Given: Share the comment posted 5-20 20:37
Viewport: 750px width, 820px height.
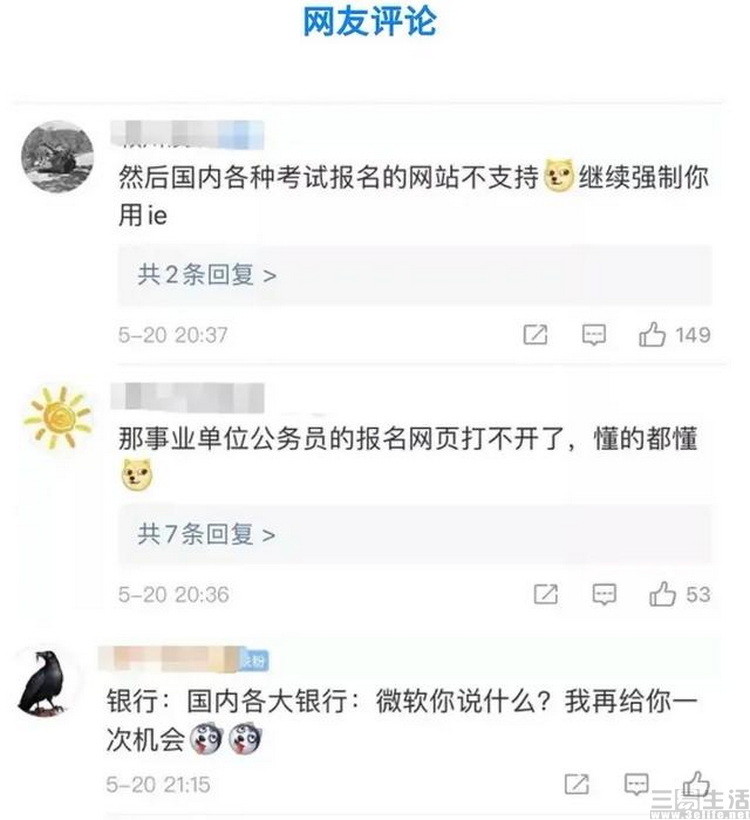Looking at the screenshot, I should tap(536, 334).
